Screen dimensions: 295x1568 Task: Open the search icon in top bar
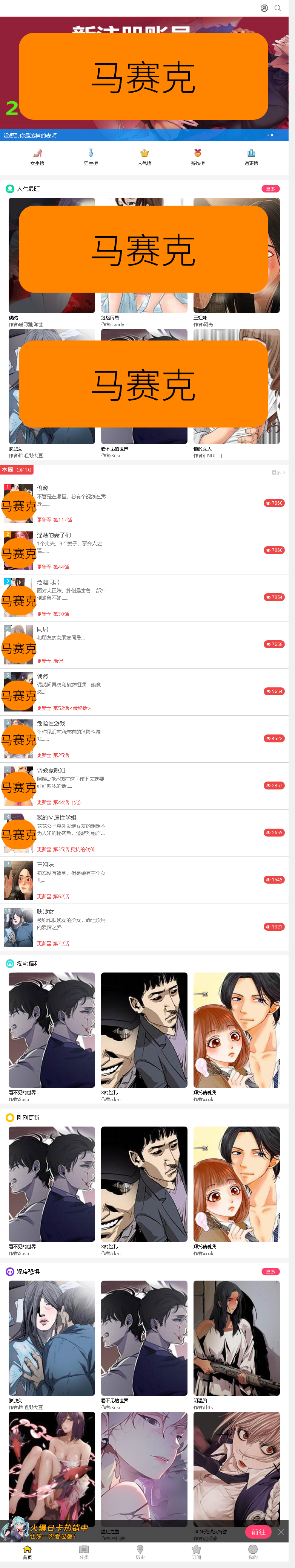[277, 8]
